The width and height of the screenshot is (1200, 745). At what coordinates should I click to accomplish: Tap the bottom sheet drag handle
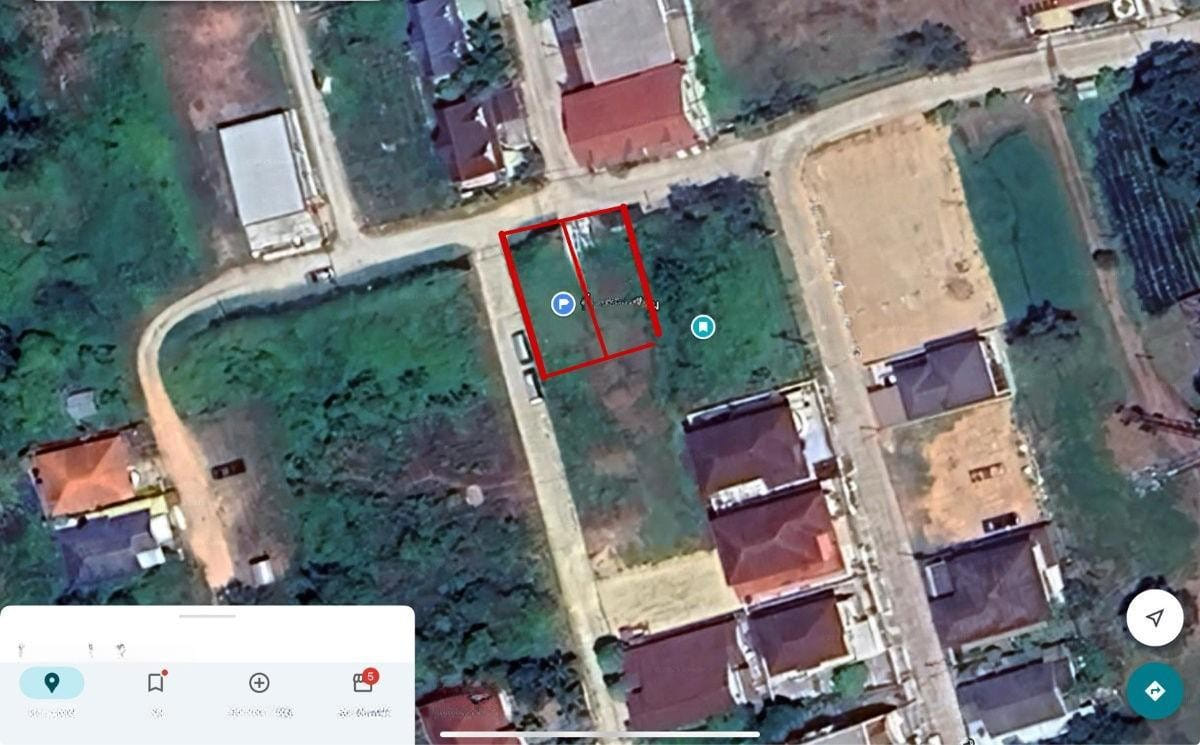click(207, 616)
